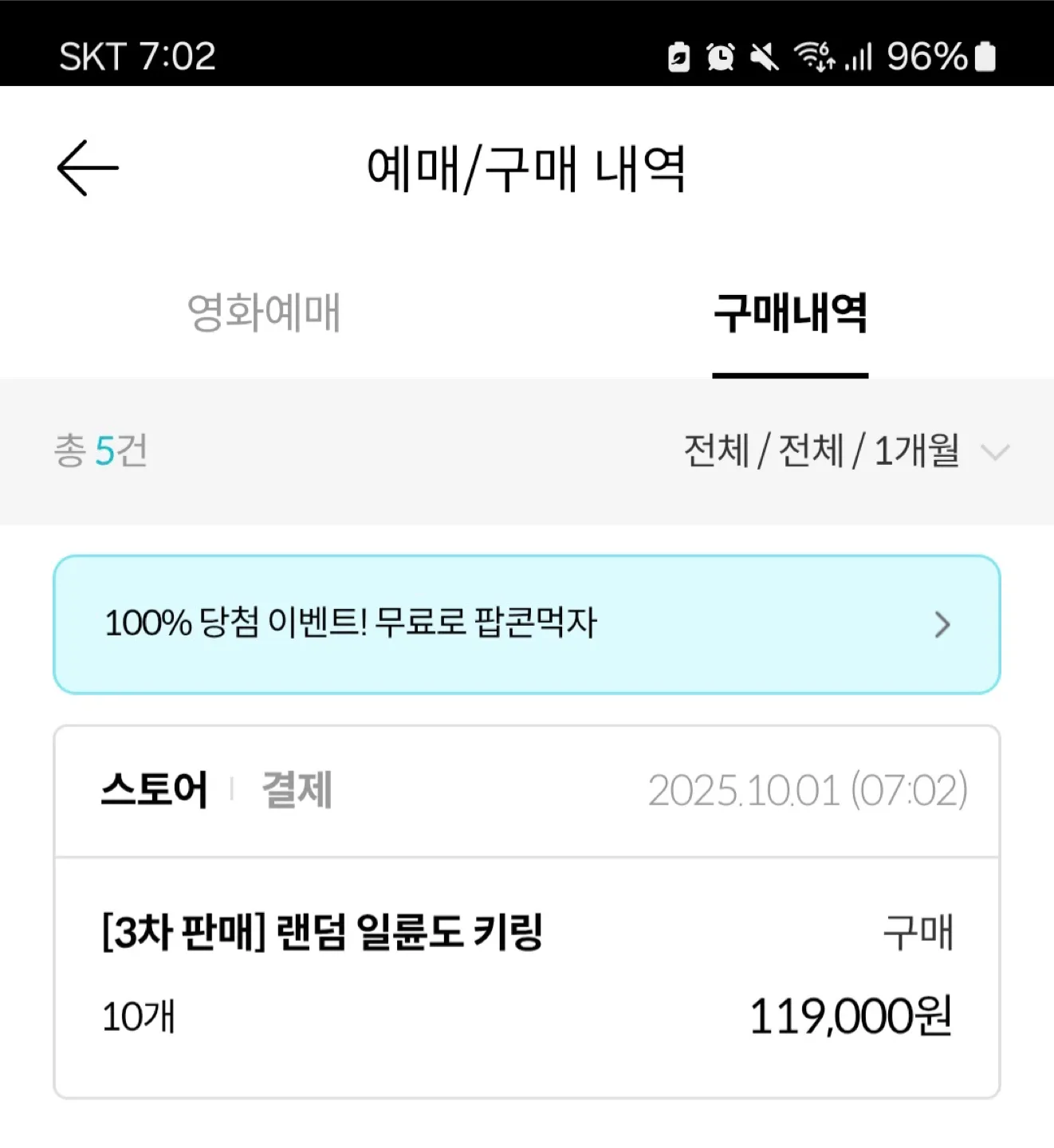Switch to the 영화예매 tab
The image size is (1054, 1148).
(x=264, y=313)
